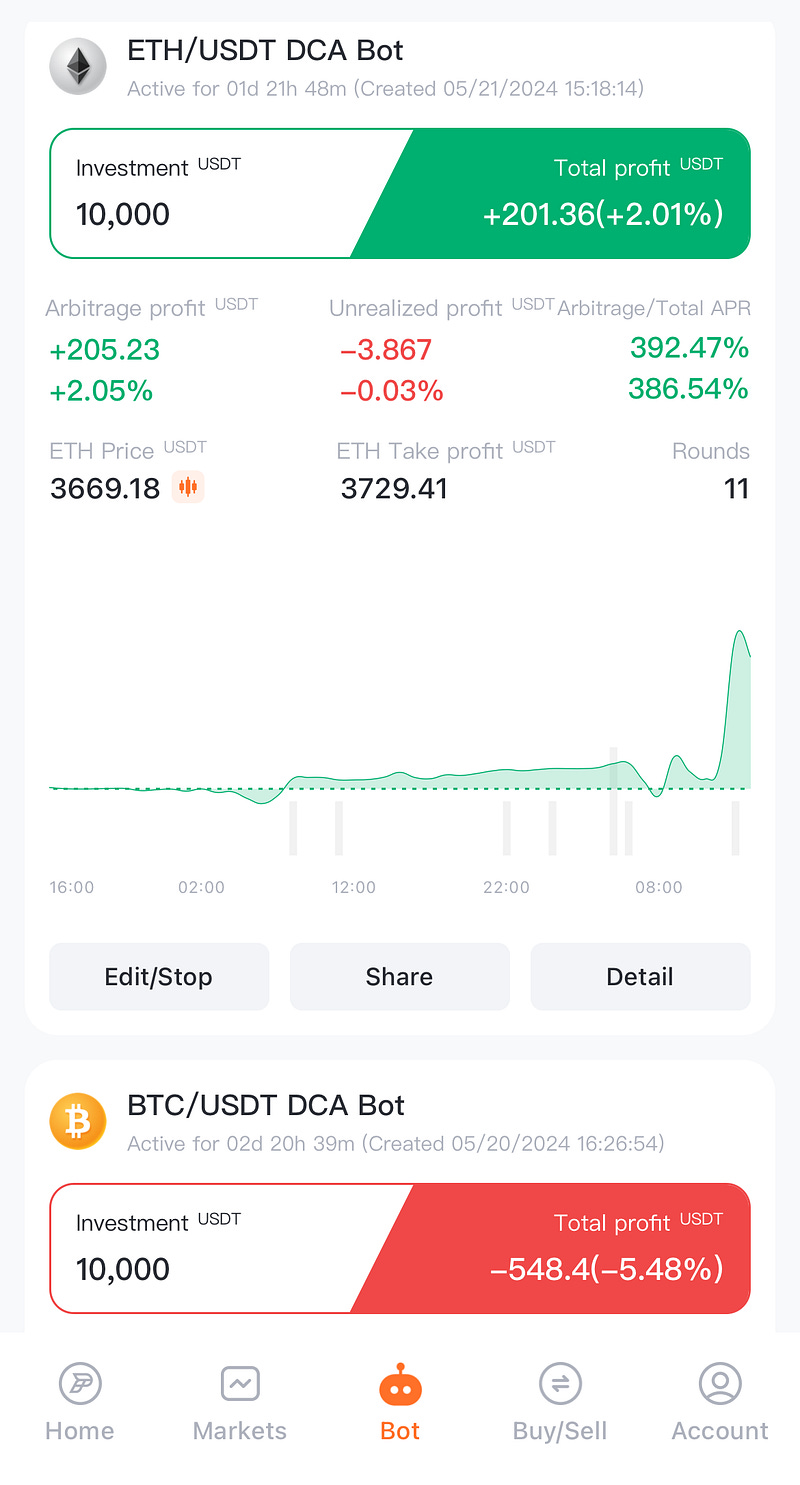Go to the Home tab
The image size is (800, 1485).
pyautogui.click(x=80, y=1403)
